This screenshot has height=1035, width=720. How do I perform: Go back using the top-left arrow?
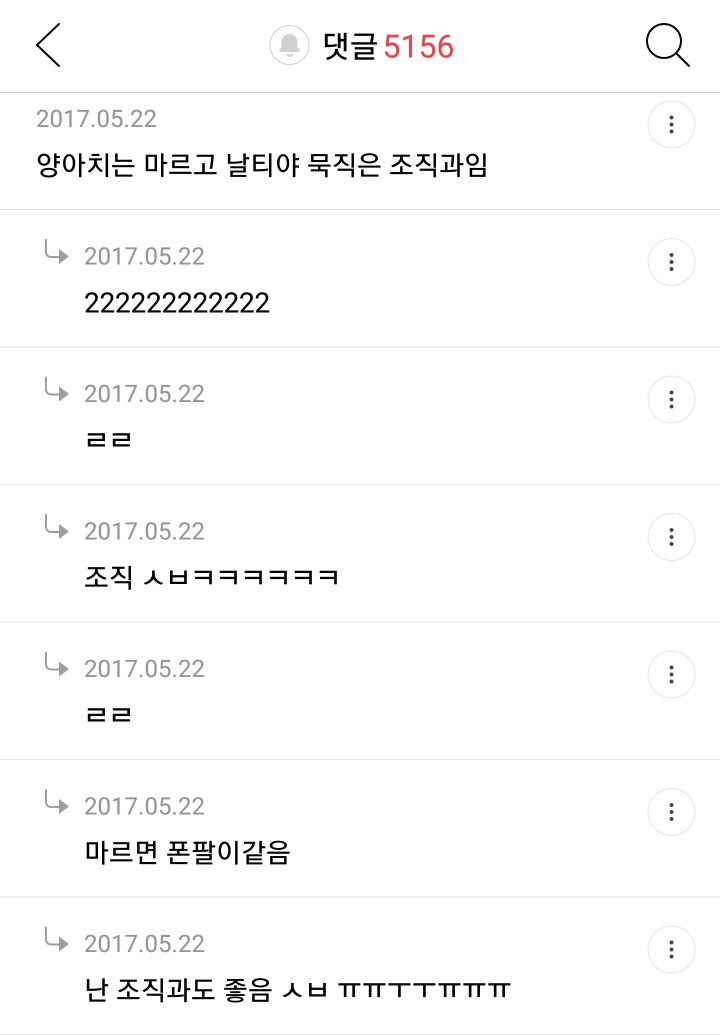pos(48,46)
